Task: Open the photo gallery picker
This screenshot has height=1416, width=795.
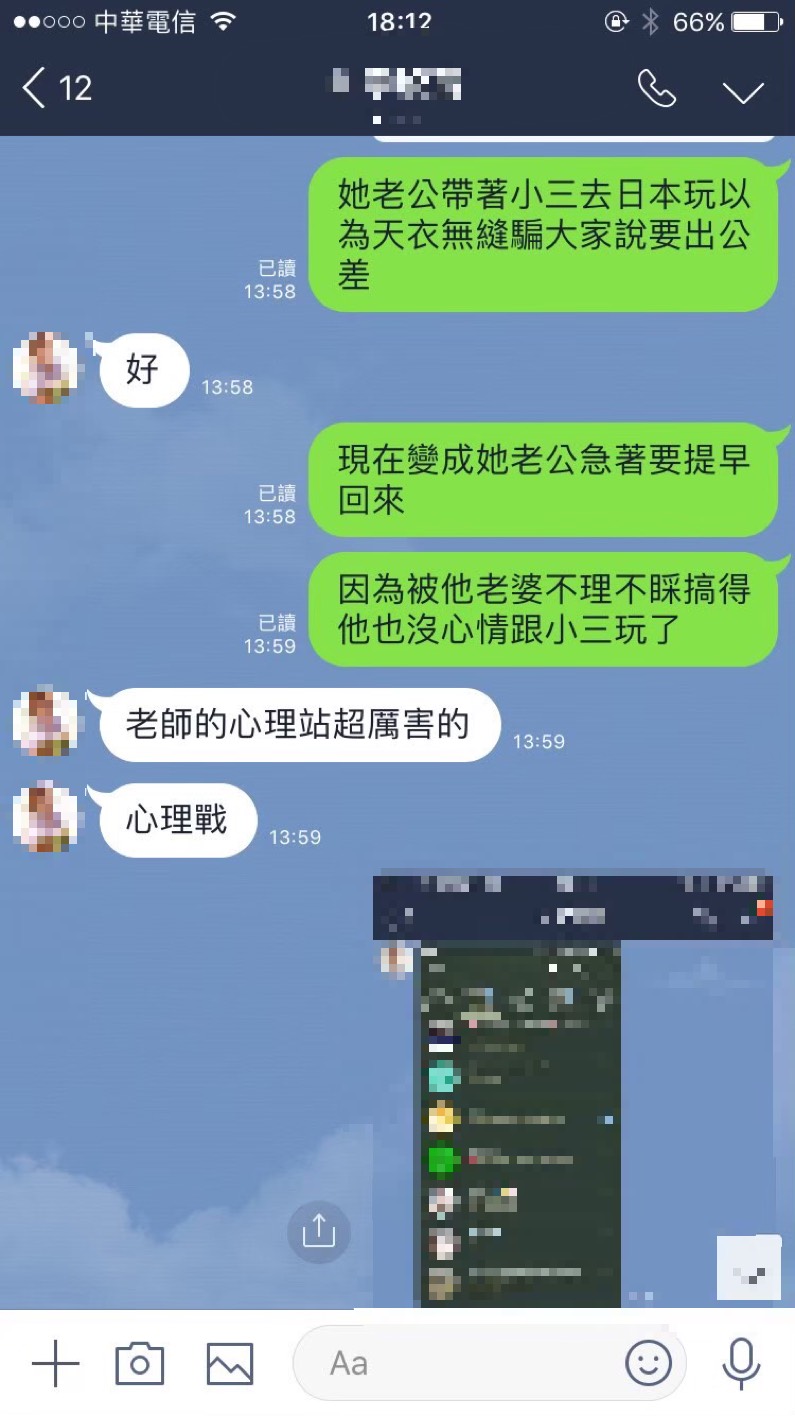Action: coord(229,1363)
